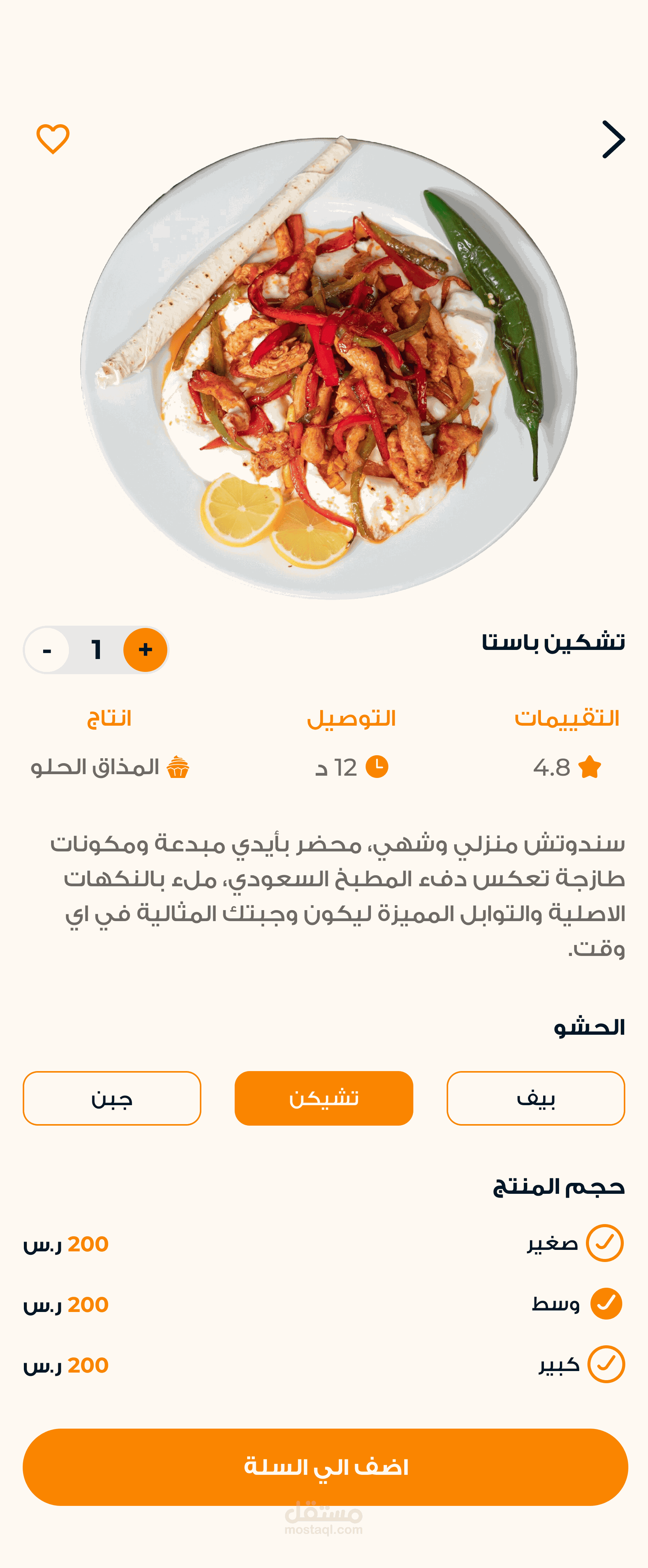Go back using the arrow icon
The image size is (648, 1568).
613,139
